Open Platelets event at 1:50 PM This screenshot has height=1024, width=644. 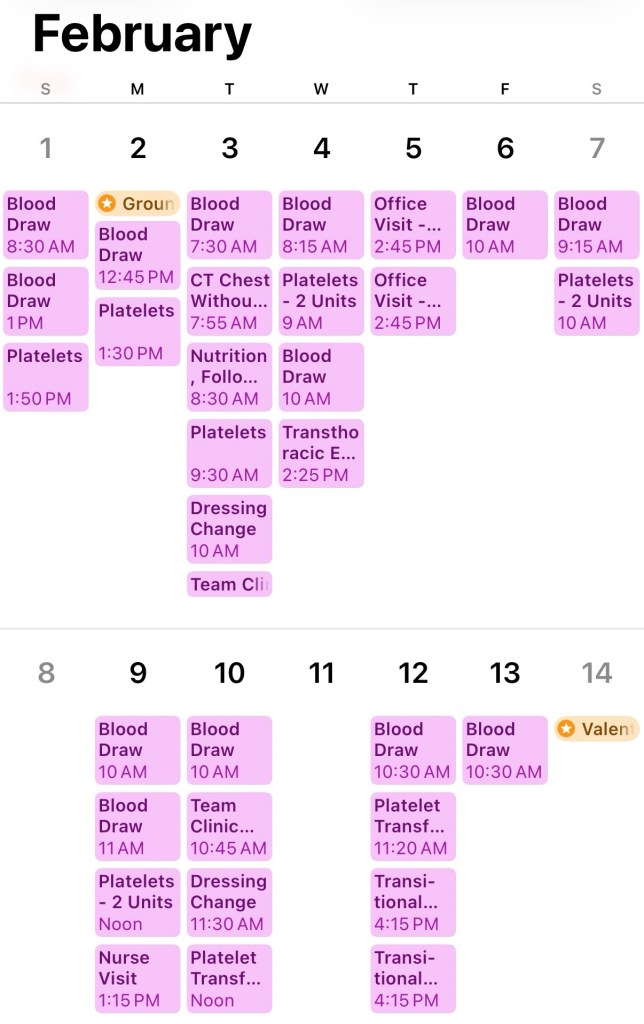click(x=45, y=376)
